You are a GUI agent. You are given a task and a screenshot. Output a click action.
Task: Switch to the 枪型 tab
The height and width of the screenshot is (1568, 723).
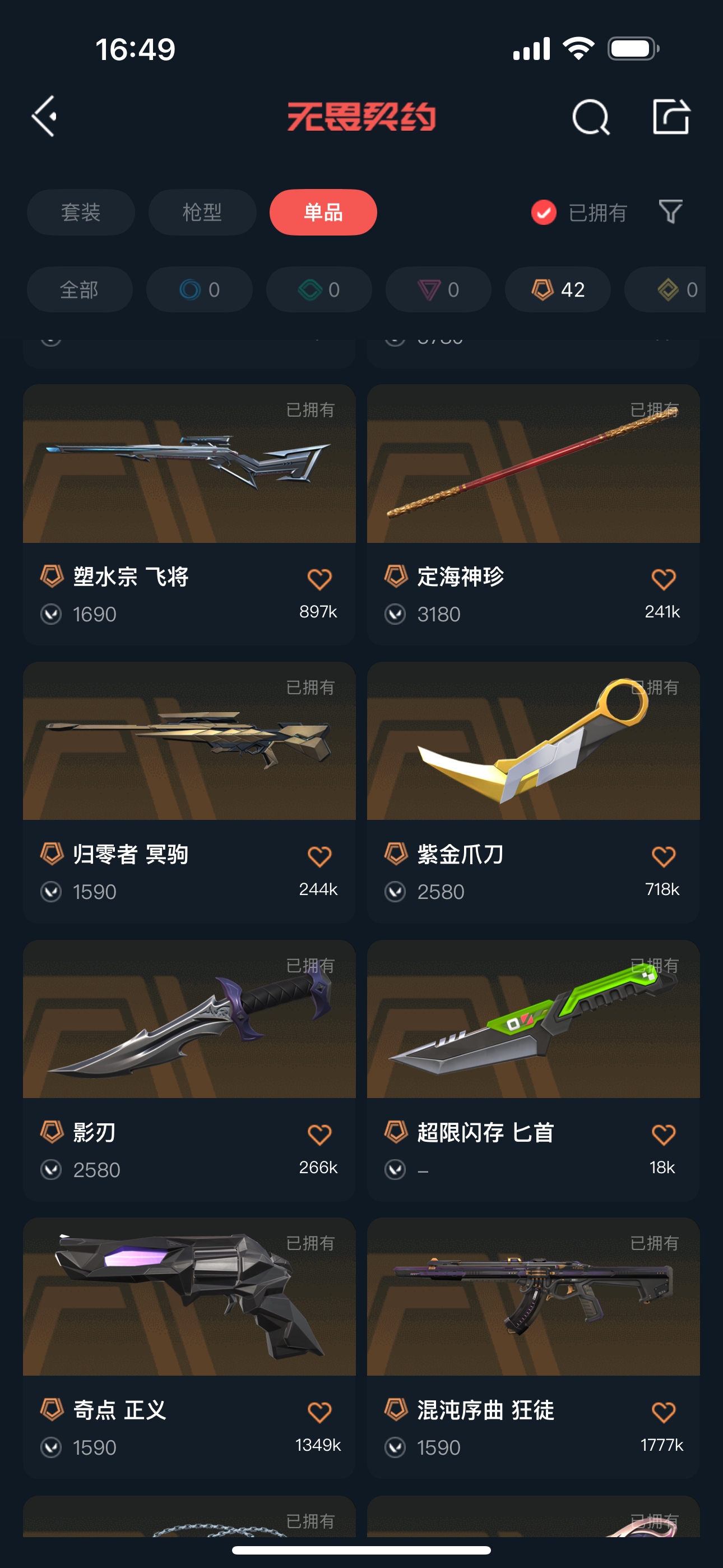pos(202,213)
